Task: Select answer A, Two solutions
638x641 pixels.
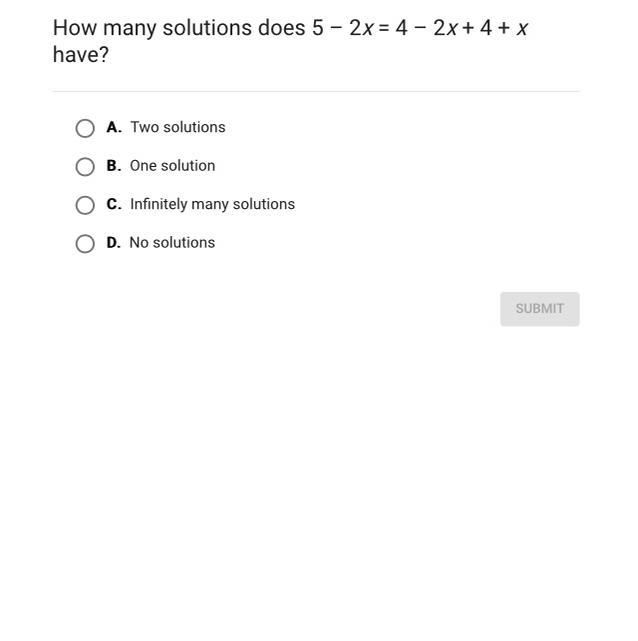Action: point(85,128)
